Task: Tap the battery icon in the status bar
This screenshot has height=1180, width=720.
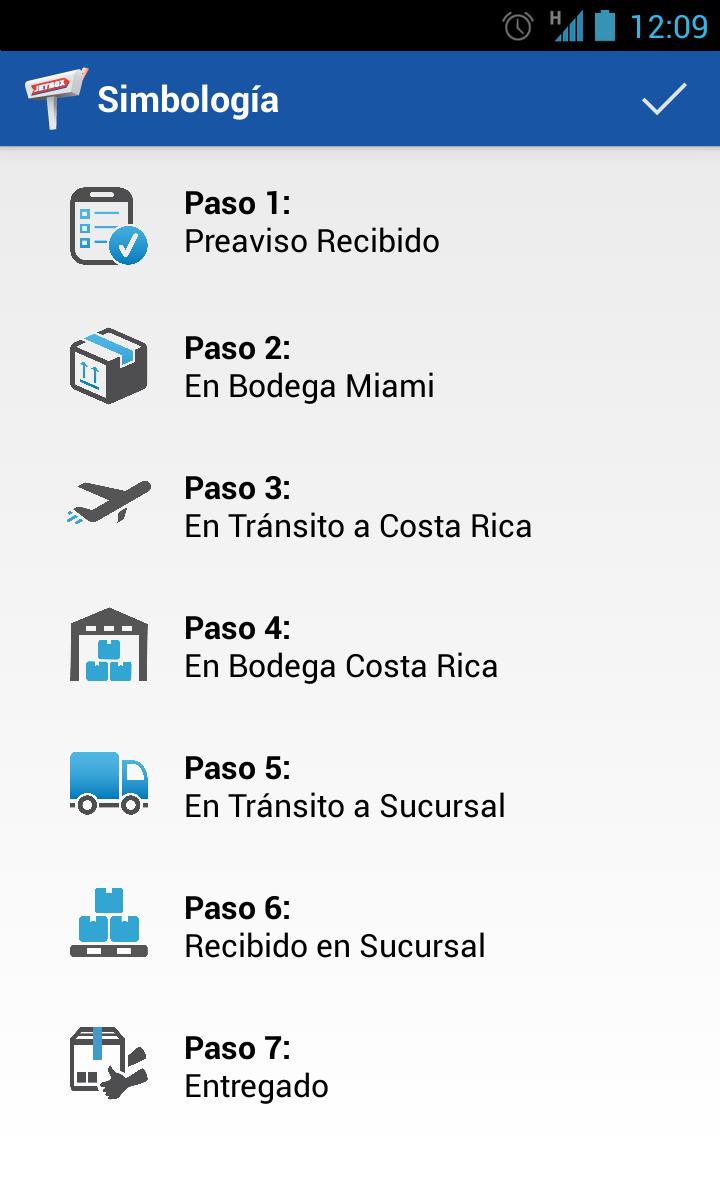Action: pyautogui.click(x=604, y=28)
